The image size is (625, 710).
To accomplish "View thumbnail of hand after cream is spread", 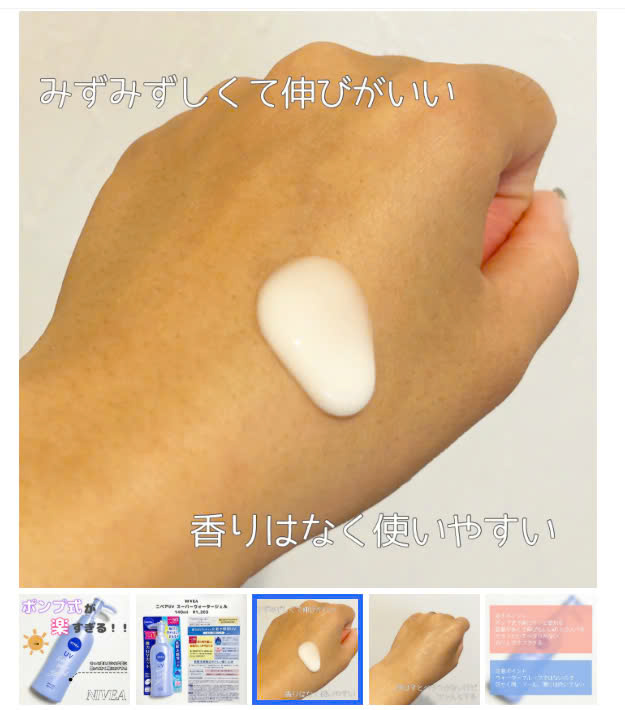I will click(424, 649).
